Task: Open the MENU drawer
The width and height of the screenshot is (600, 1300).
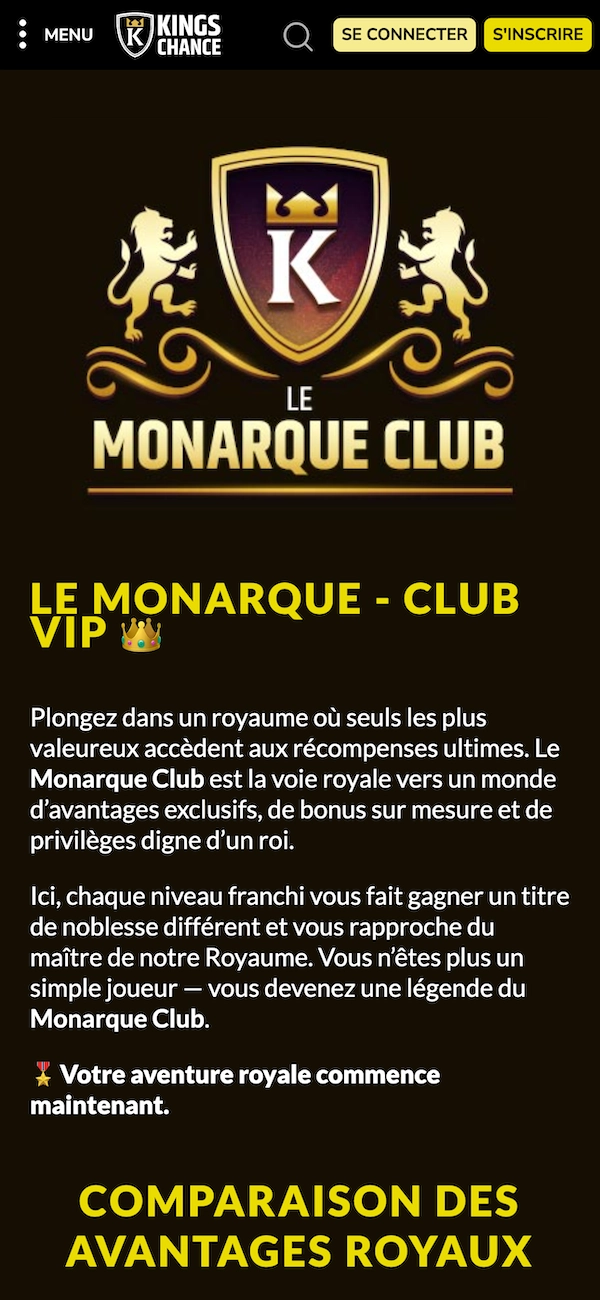Action: (56, 35)
